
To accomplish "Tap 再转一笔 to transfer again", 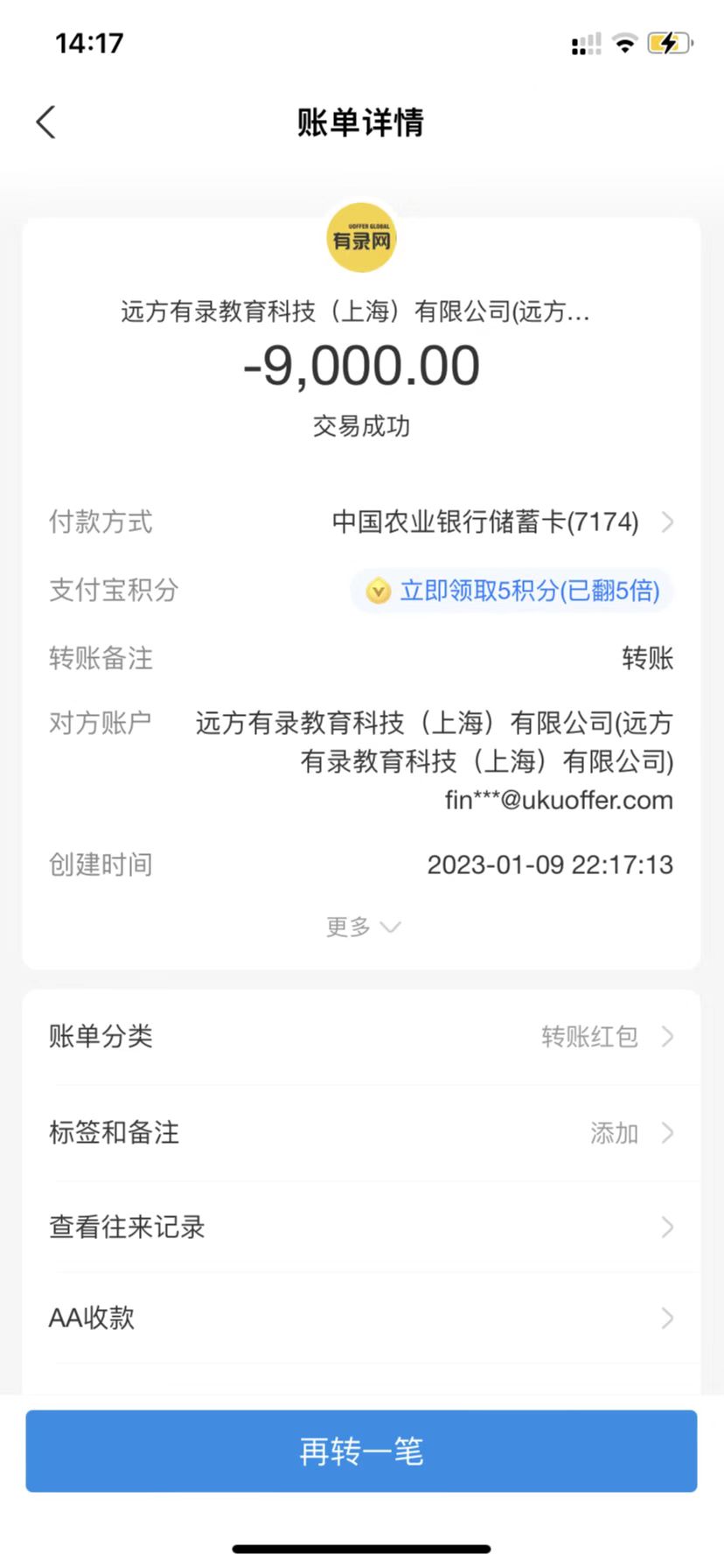I will [361, 1452].
